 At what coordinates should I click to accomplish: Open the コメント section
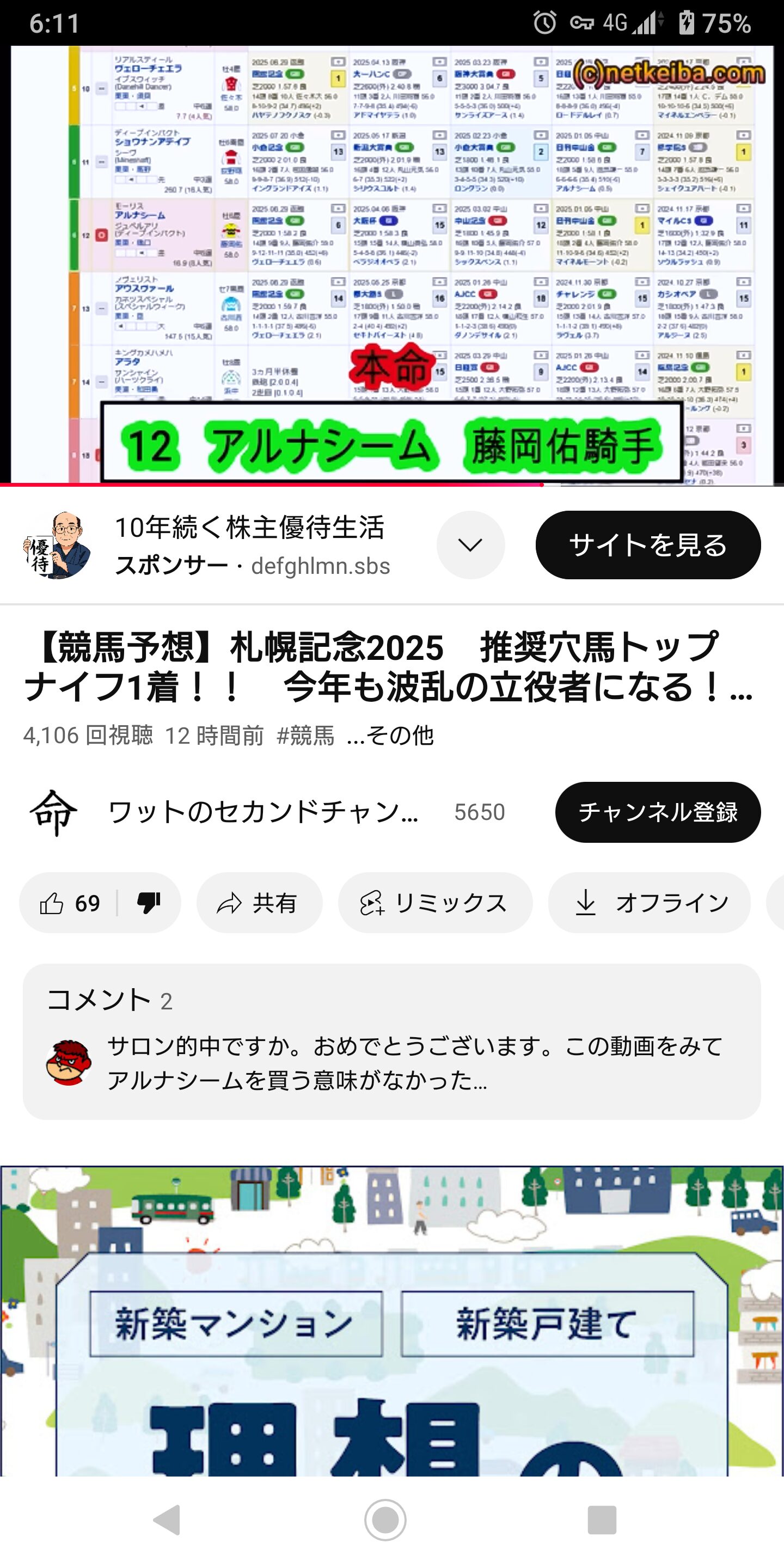pos(392,1042)
